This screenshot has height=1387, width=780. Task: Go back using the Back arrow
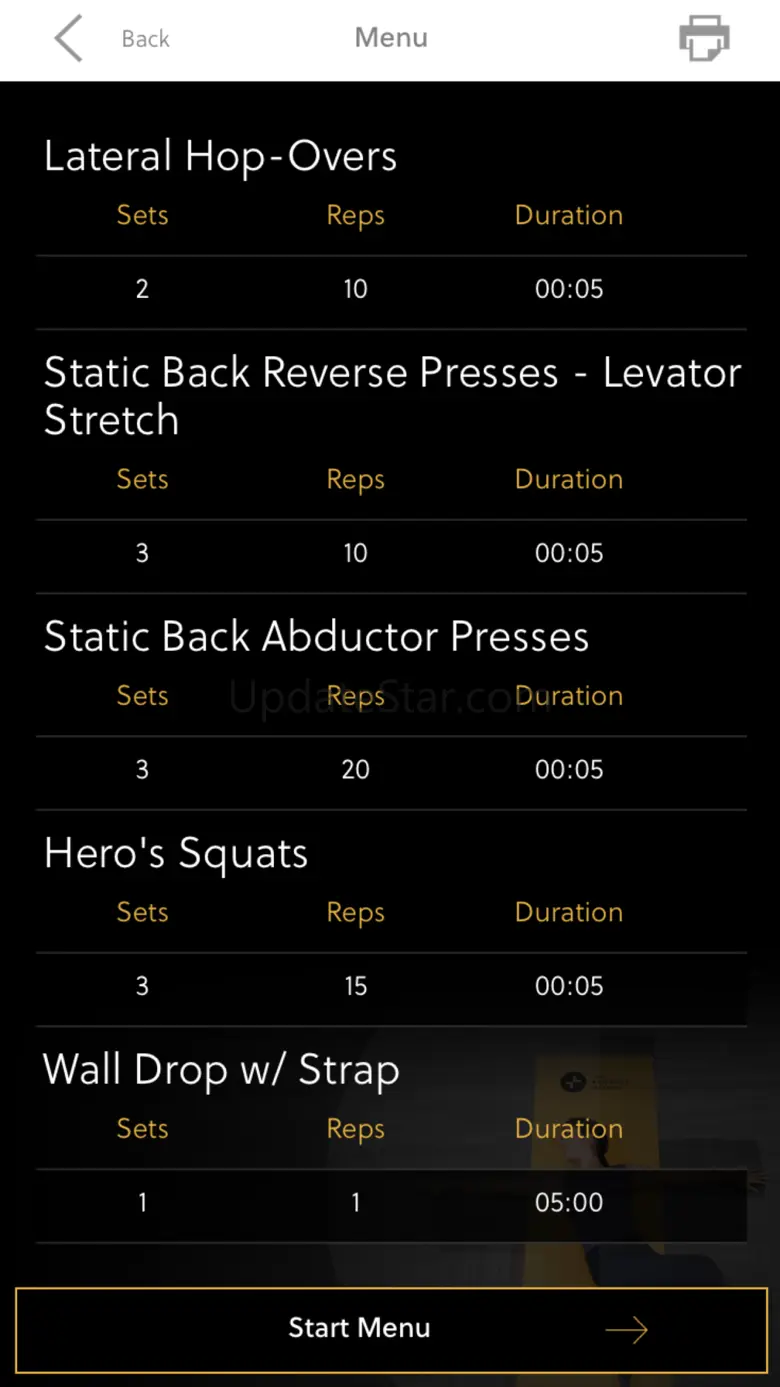(68, 39)
